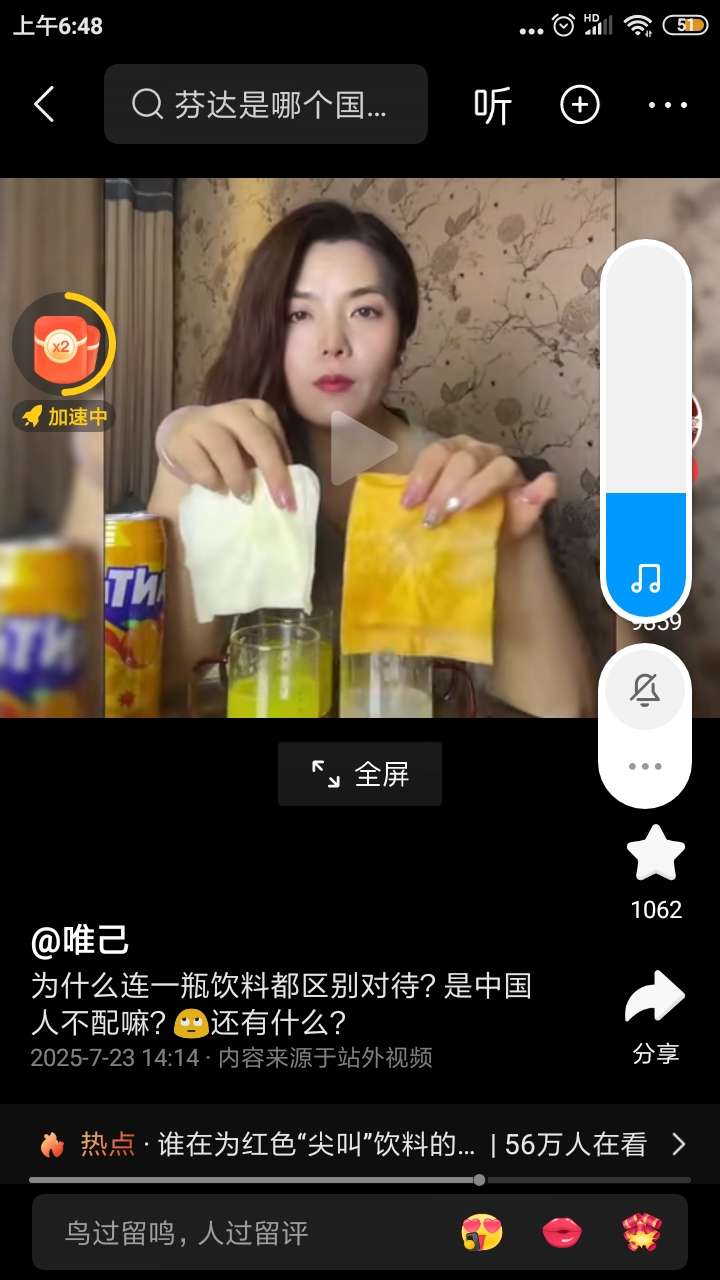Send the fireworks emoji reaction
This screenshot has width=720, height=1280.
(x=640, y=1232)
